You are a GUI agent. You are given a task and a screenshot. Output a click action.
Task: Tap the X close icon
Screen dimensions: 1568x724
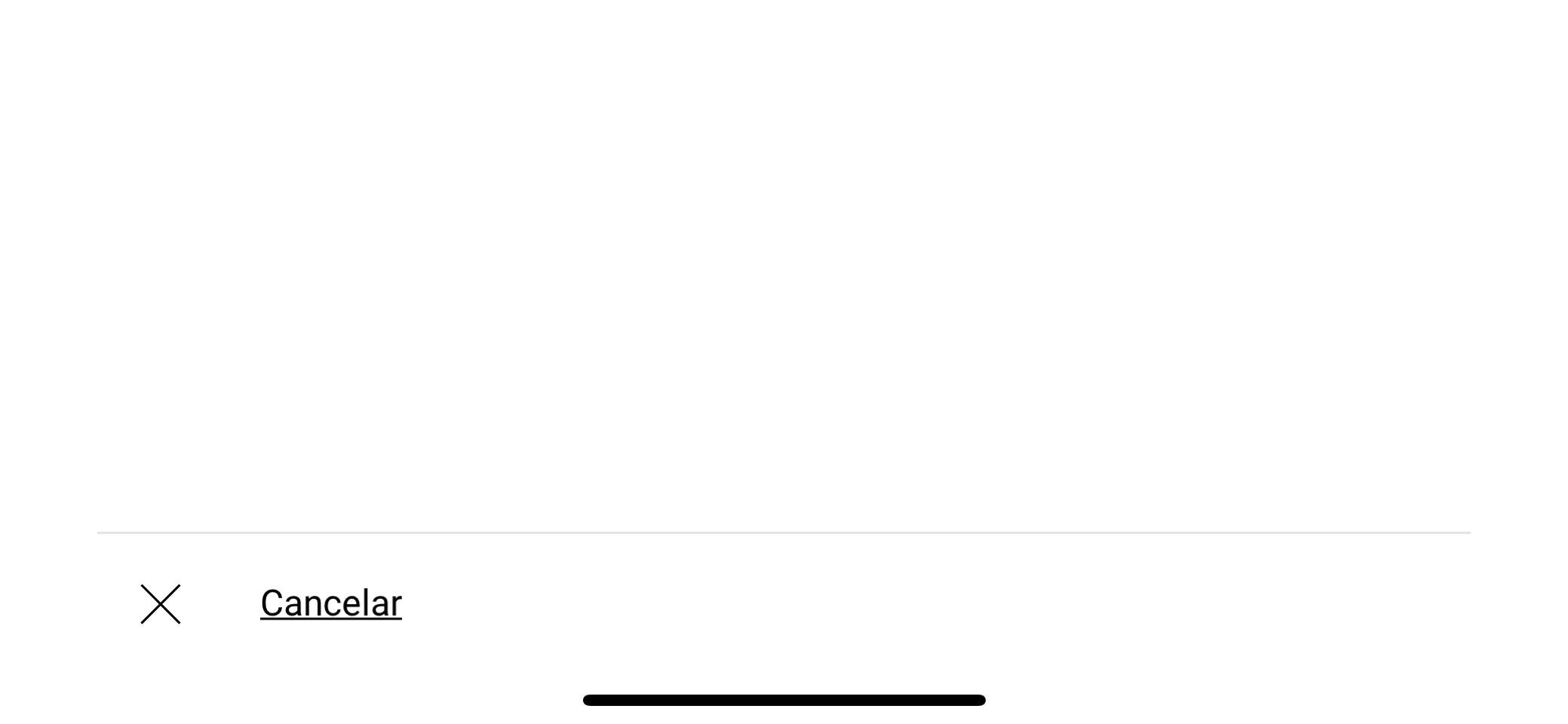161,604
